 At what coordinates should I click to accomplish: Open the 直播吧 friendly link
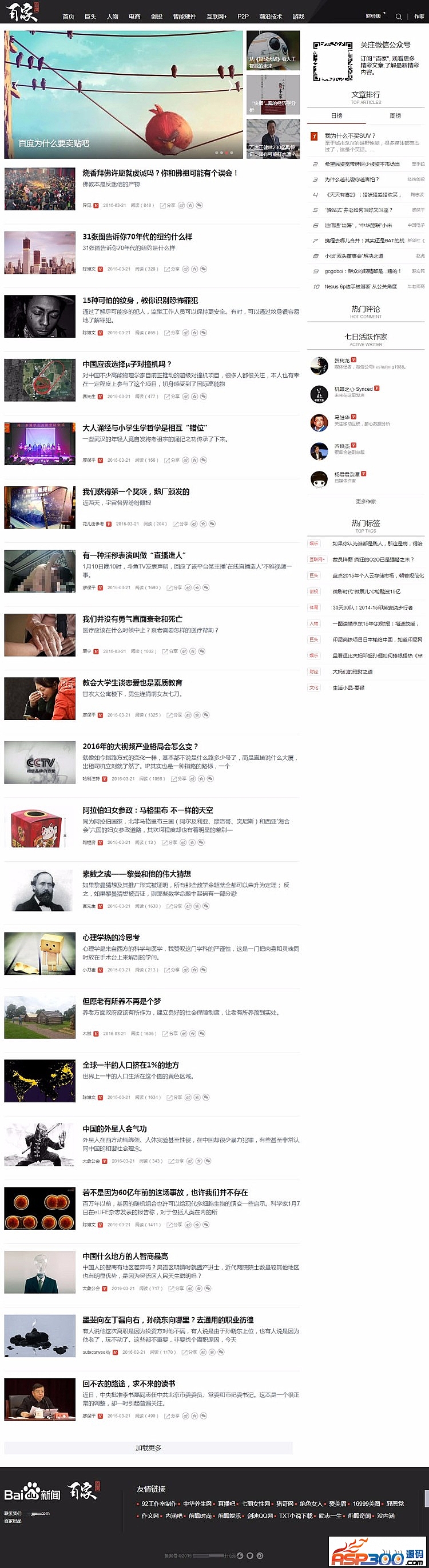226,1503
